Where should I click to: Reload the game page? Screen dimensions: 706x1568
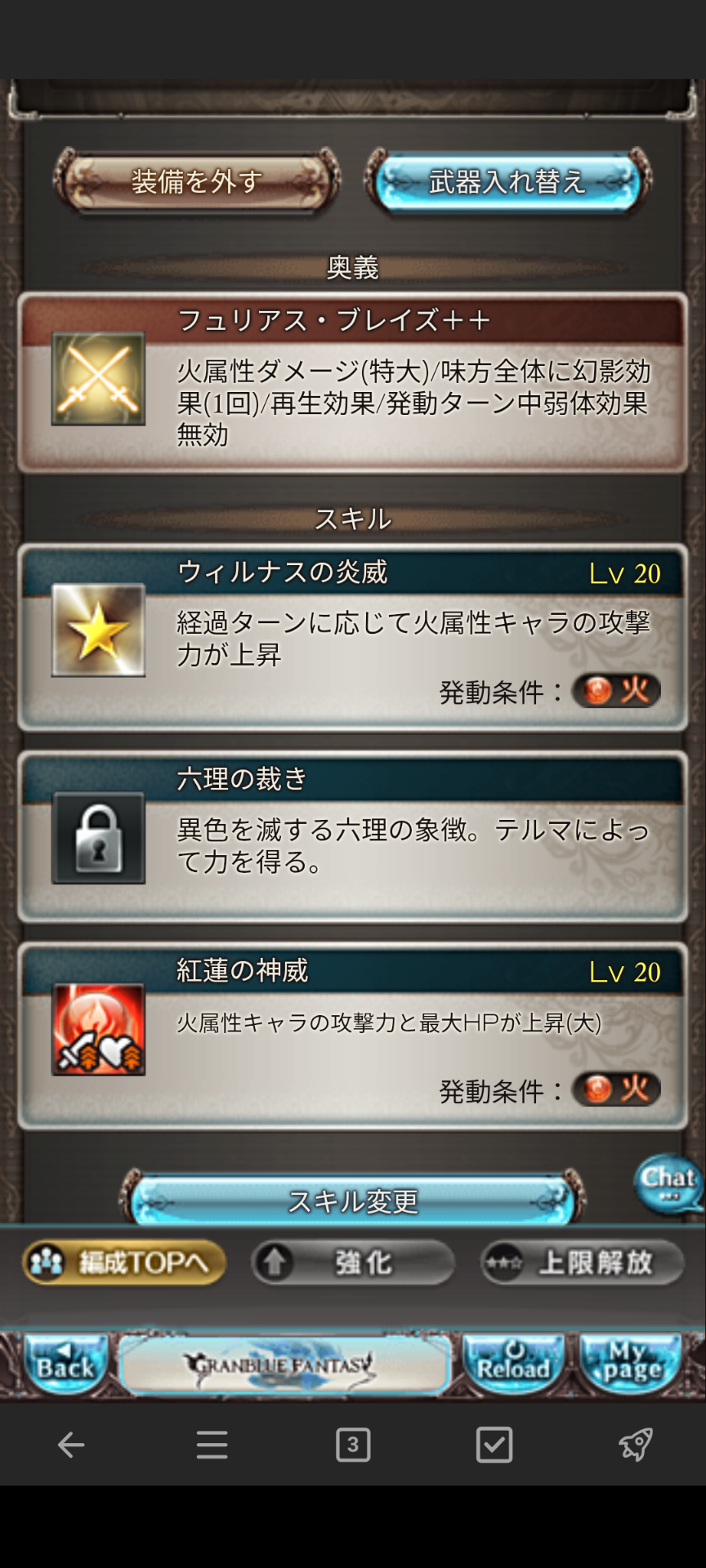pos(513,1363)
